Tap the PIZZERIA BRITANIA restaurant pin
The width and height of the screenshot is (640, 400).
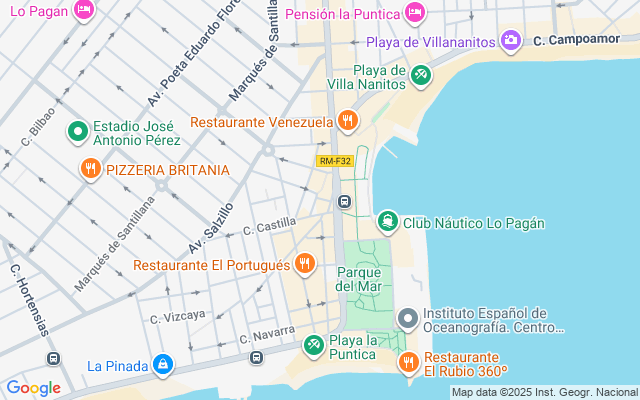[90, 169]
